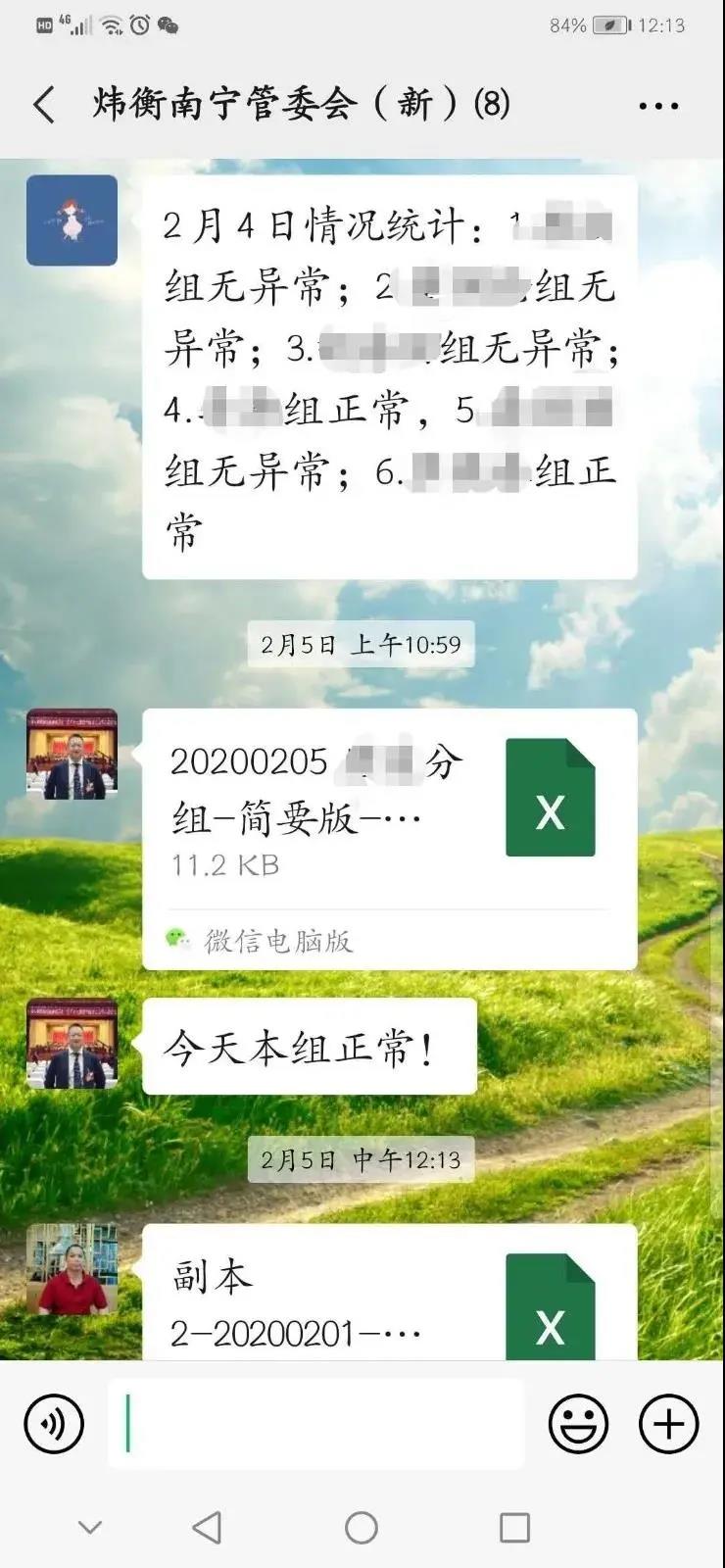
Task: View profile of the red shirt sender
Action: point(72,1269)
